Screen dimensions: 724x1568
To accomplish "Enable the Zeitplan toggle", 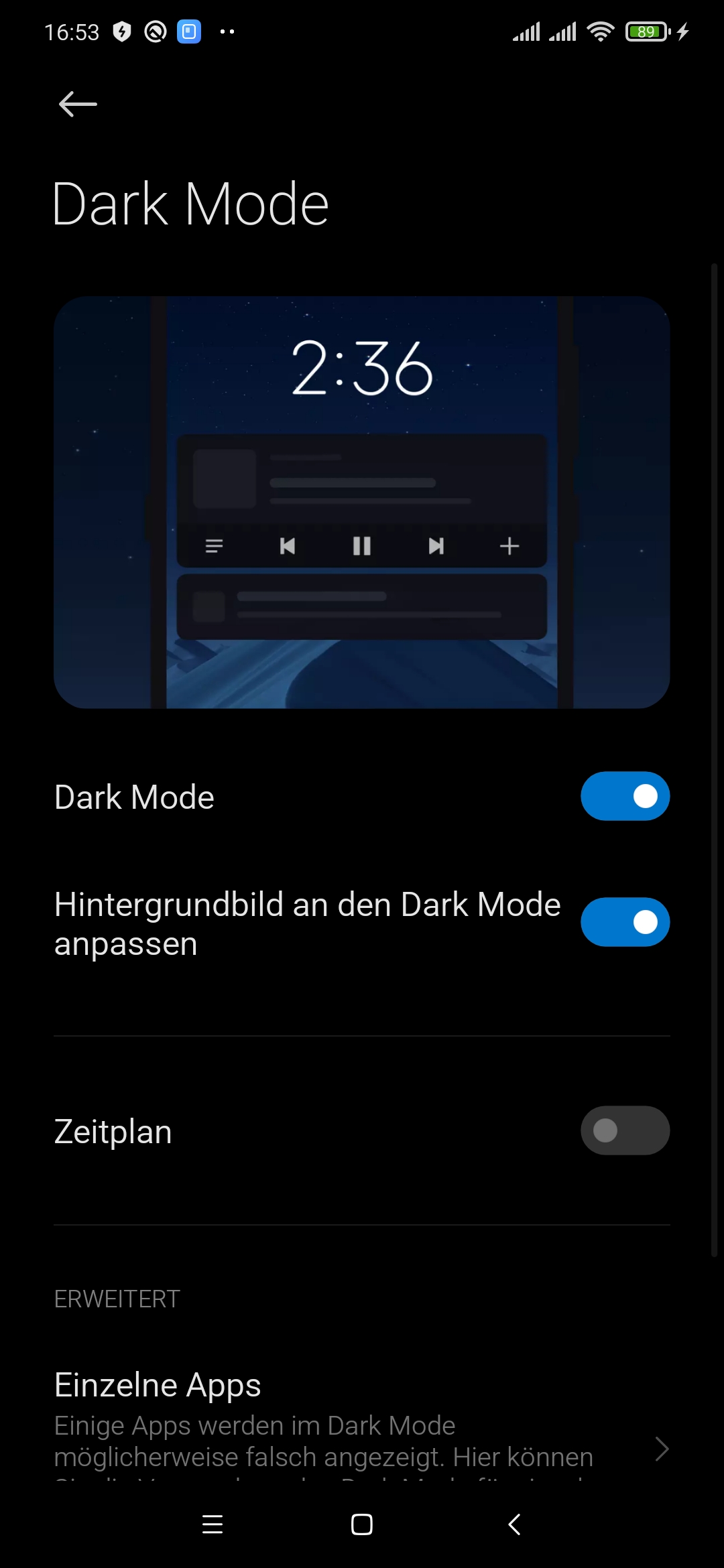I will click(625, 1130).
